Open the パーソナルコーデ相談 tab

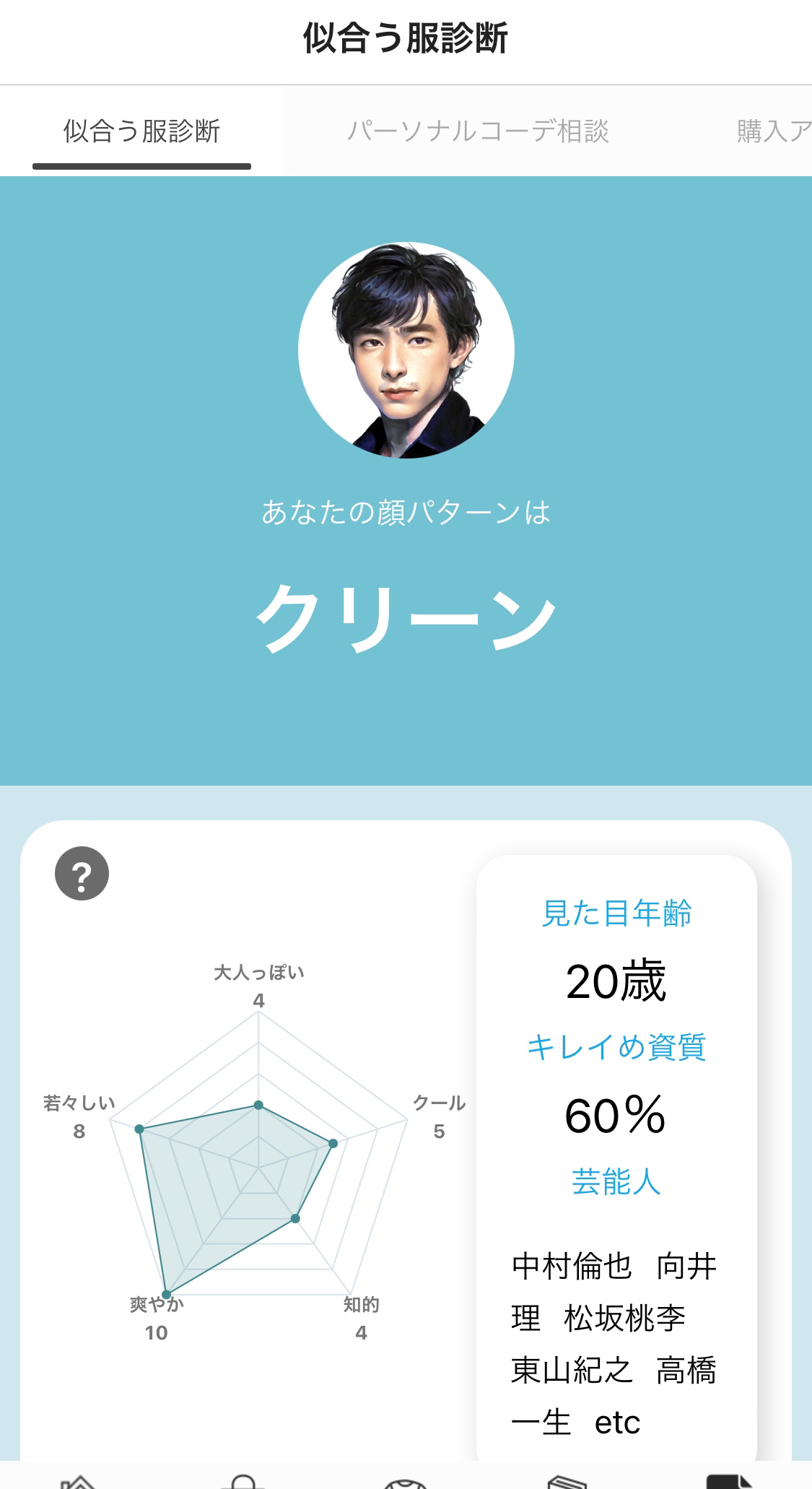482,130
